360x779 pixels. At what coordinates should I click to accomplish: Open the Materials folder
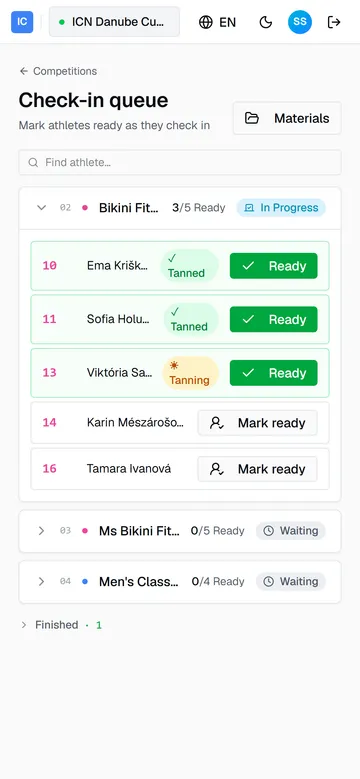click(x=287, y=118)
